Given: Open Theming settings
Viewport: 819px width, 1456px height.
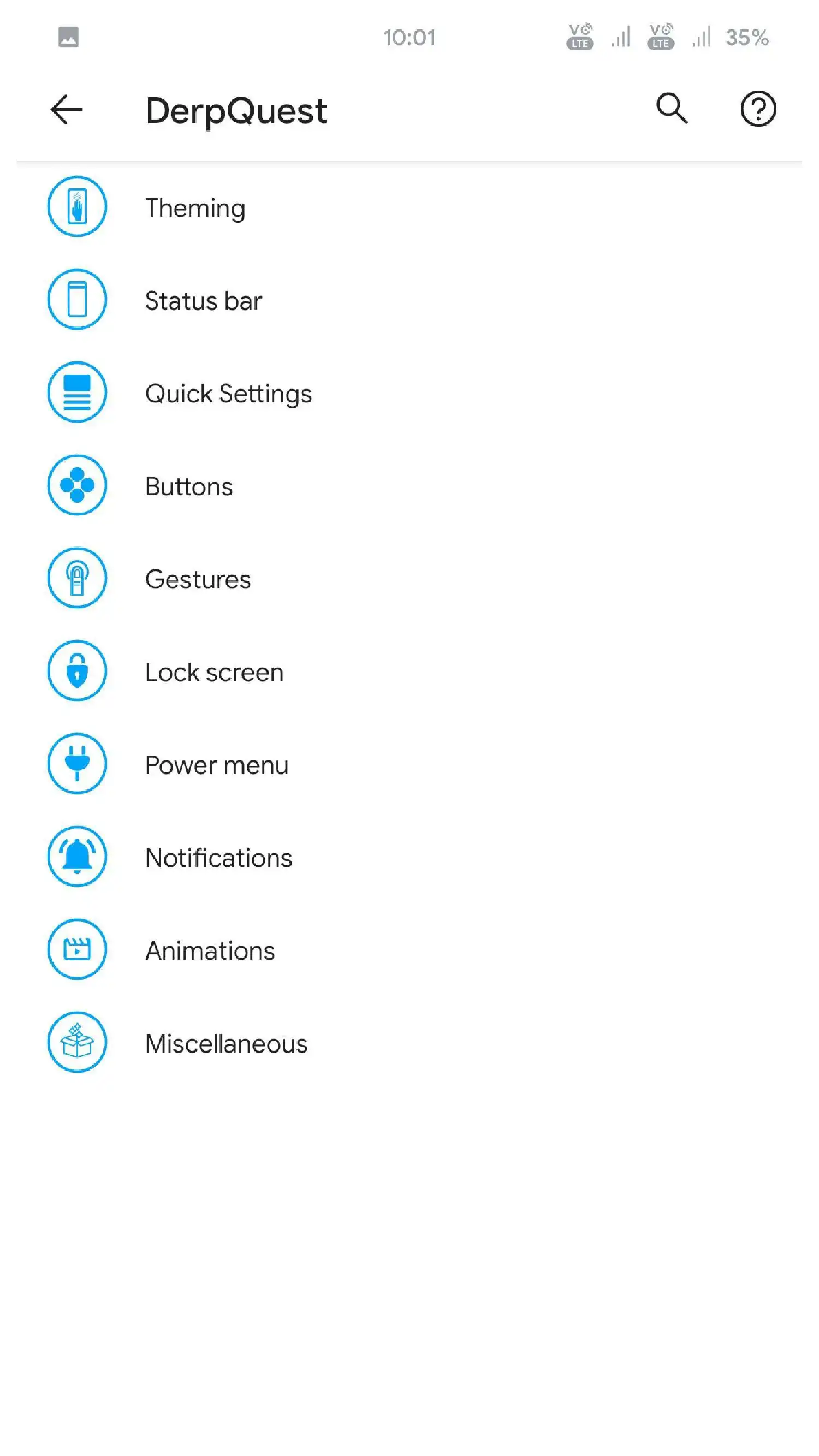Looking at the screenshot, I should coord(195,207).
